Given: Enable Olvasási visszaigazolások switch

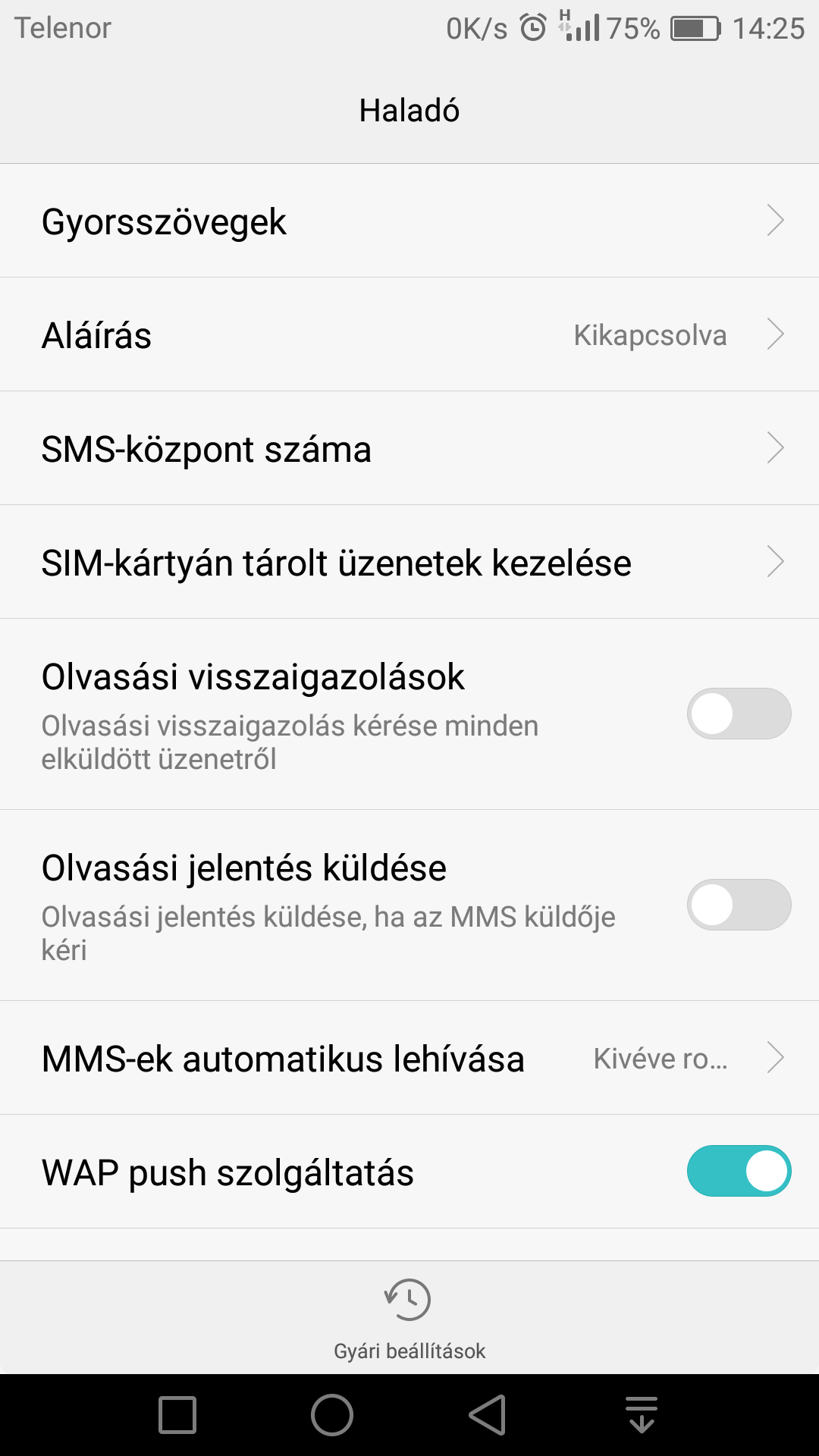Looking at the screenshot, I should [739, 714].
